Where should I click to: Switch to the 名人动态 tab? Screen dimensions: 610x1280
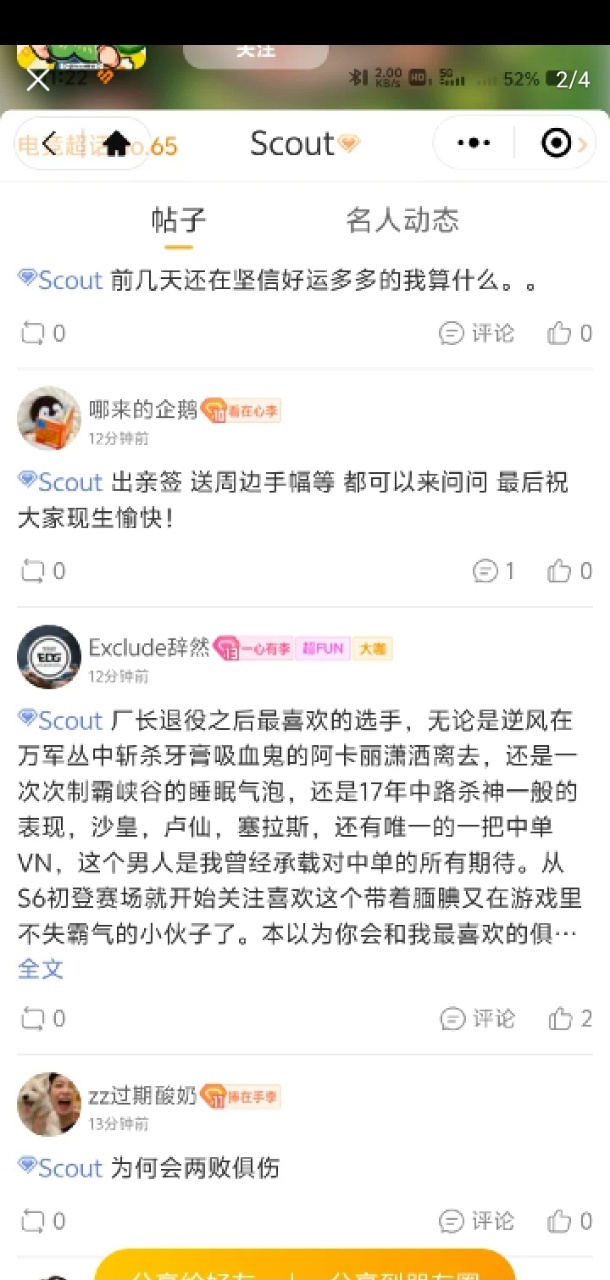tap(402, 220)
